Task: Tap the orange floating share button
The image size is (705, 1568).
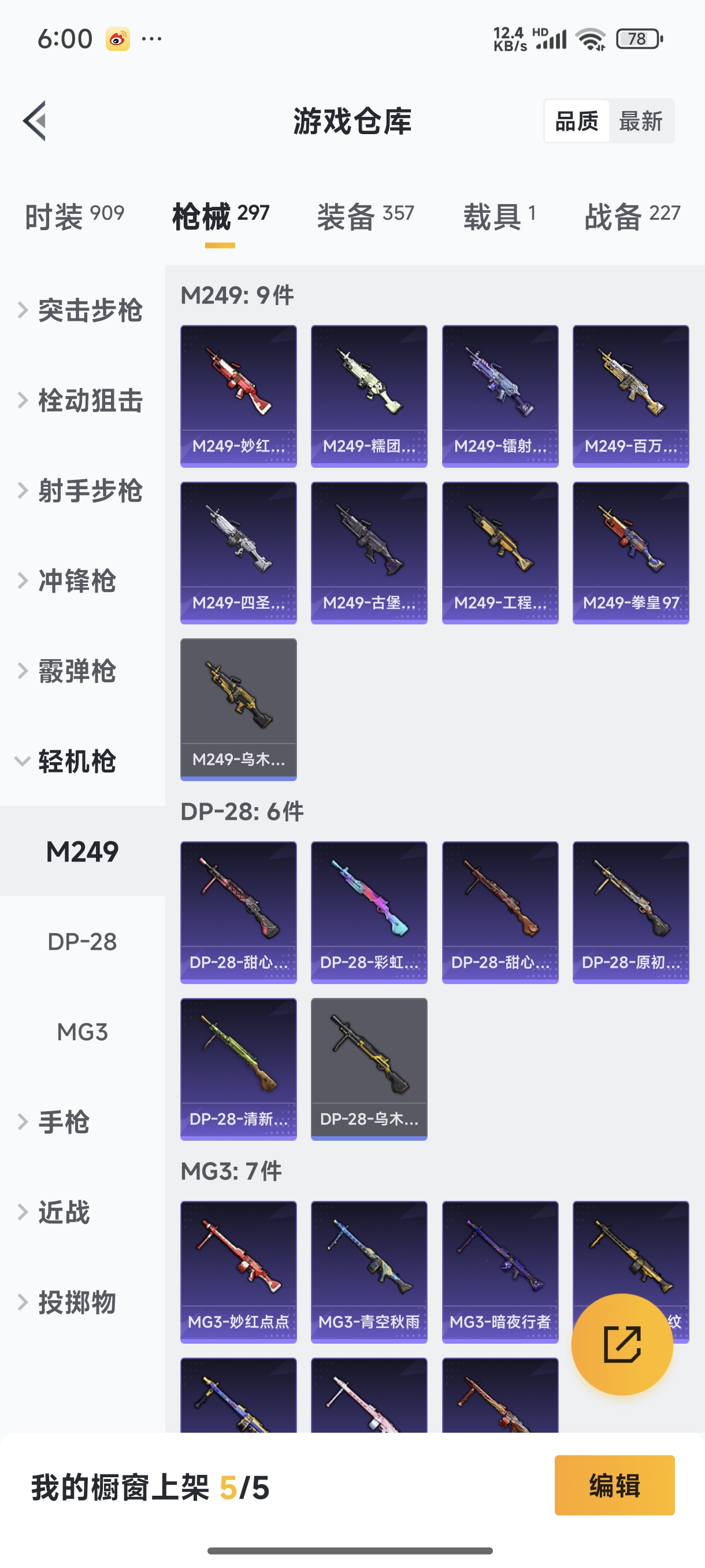Action: tap(622, 1344)
